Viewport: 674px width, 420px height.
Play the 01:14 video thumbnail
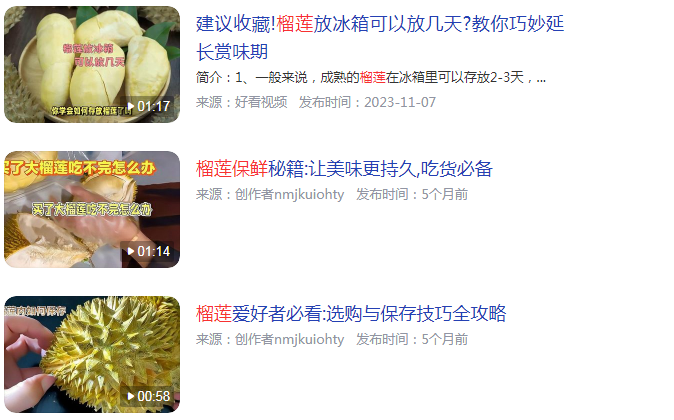tap(92, 210)
